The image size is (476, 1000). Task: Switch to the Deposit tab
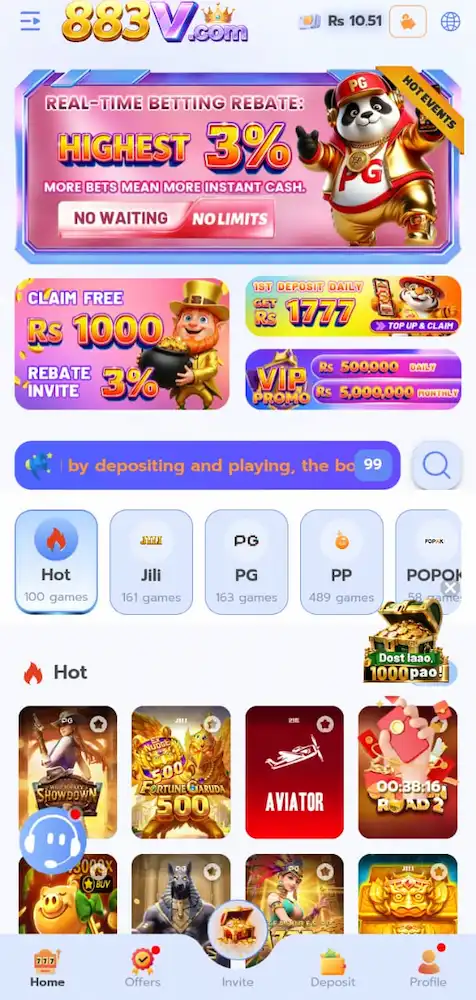click(x=332, y=967)
